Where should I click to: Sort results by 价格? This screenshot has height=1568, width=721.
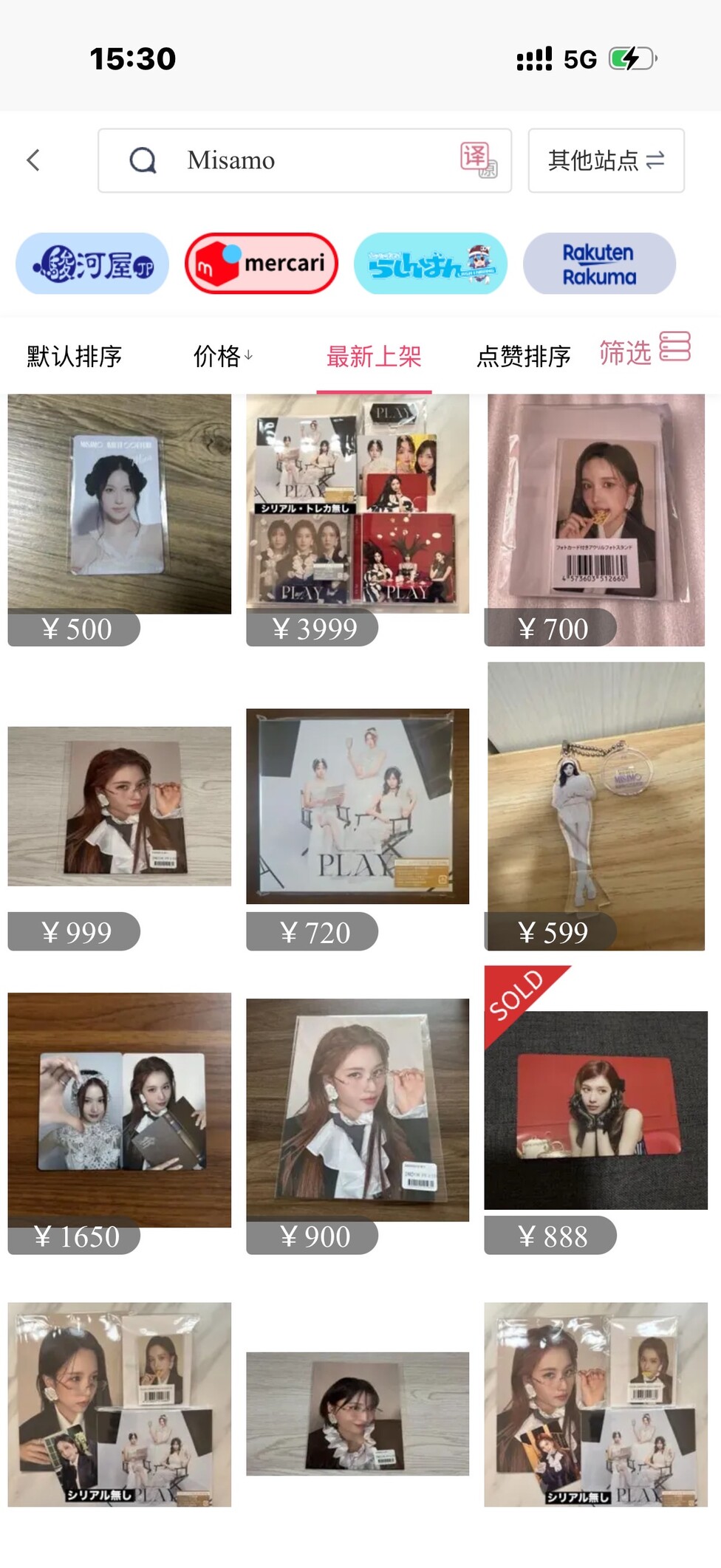tap(222, 357)
